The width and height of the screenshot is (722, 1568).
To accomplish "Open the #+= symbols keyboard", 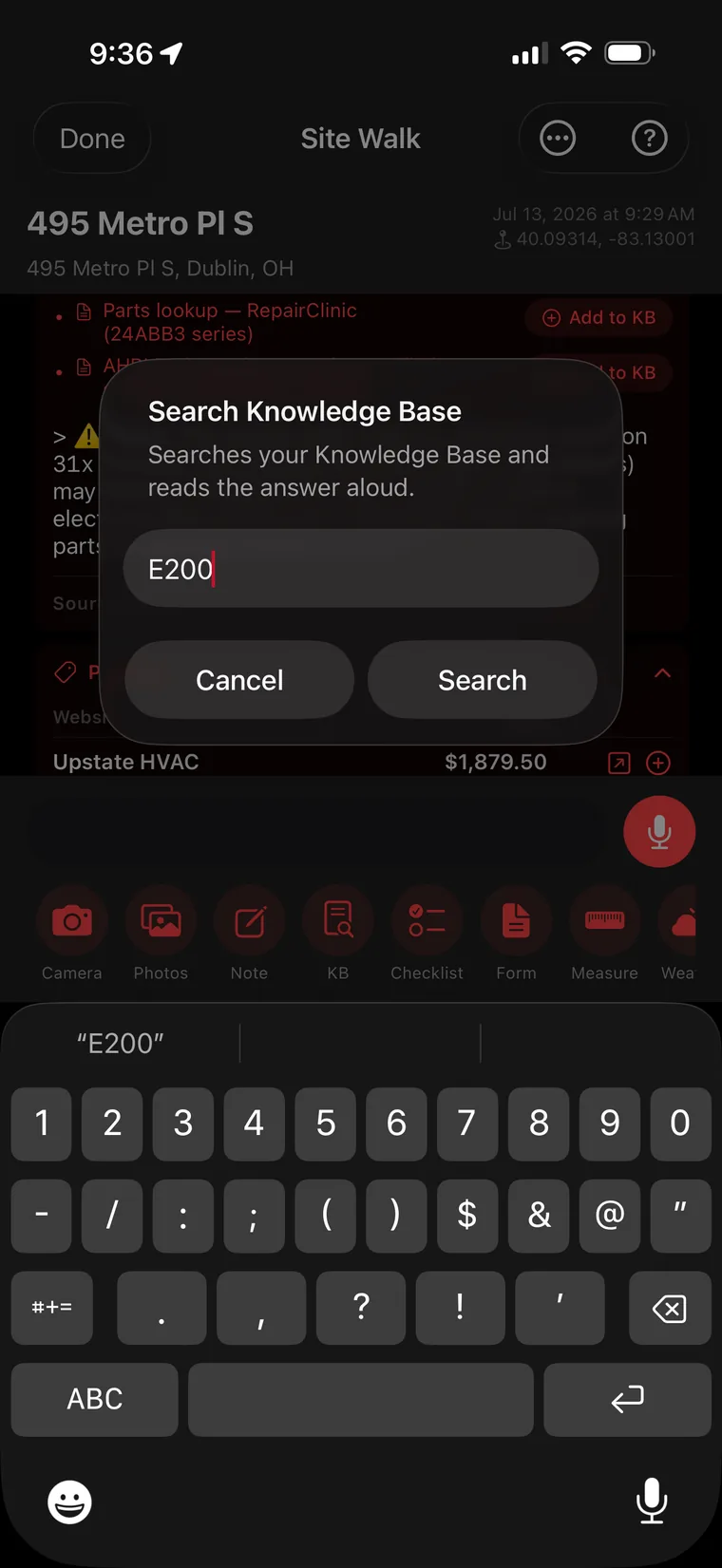I will (52, 1309).
